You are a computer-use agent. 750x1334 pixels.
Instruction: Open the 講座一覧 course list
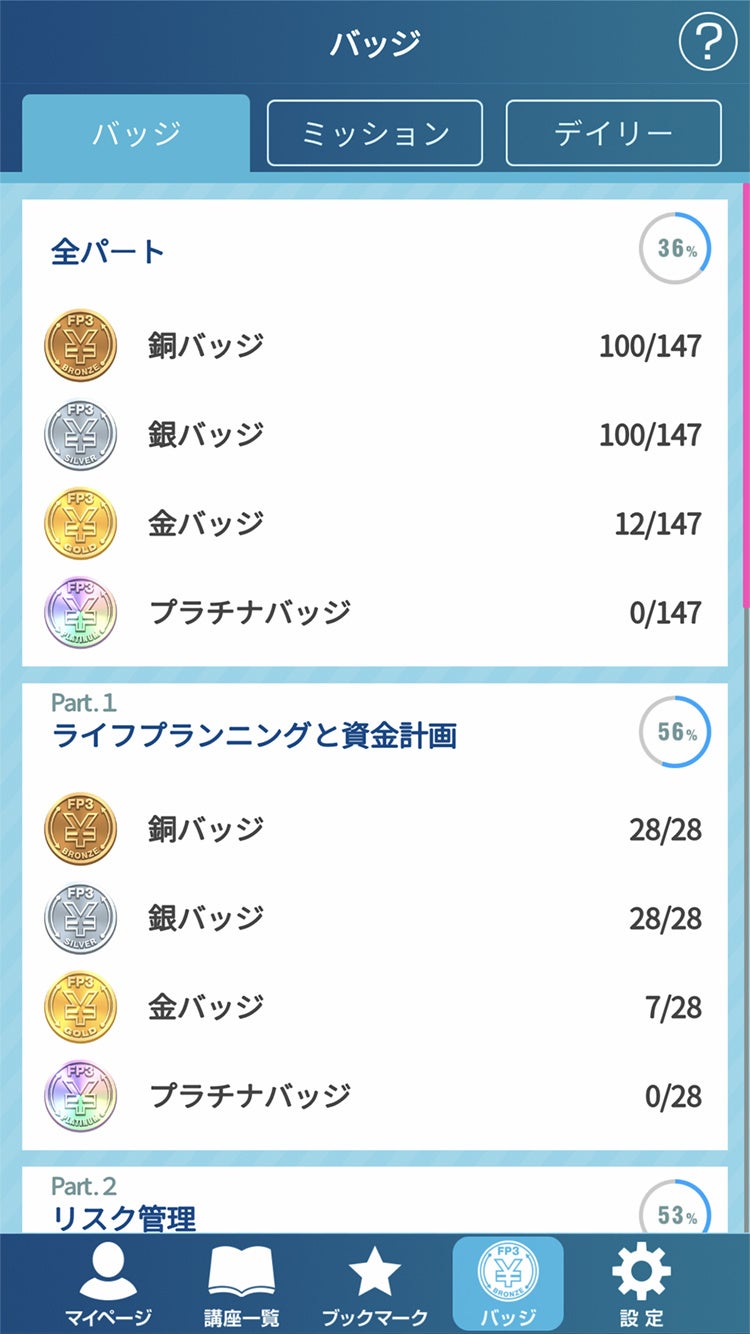[241, 1284]
